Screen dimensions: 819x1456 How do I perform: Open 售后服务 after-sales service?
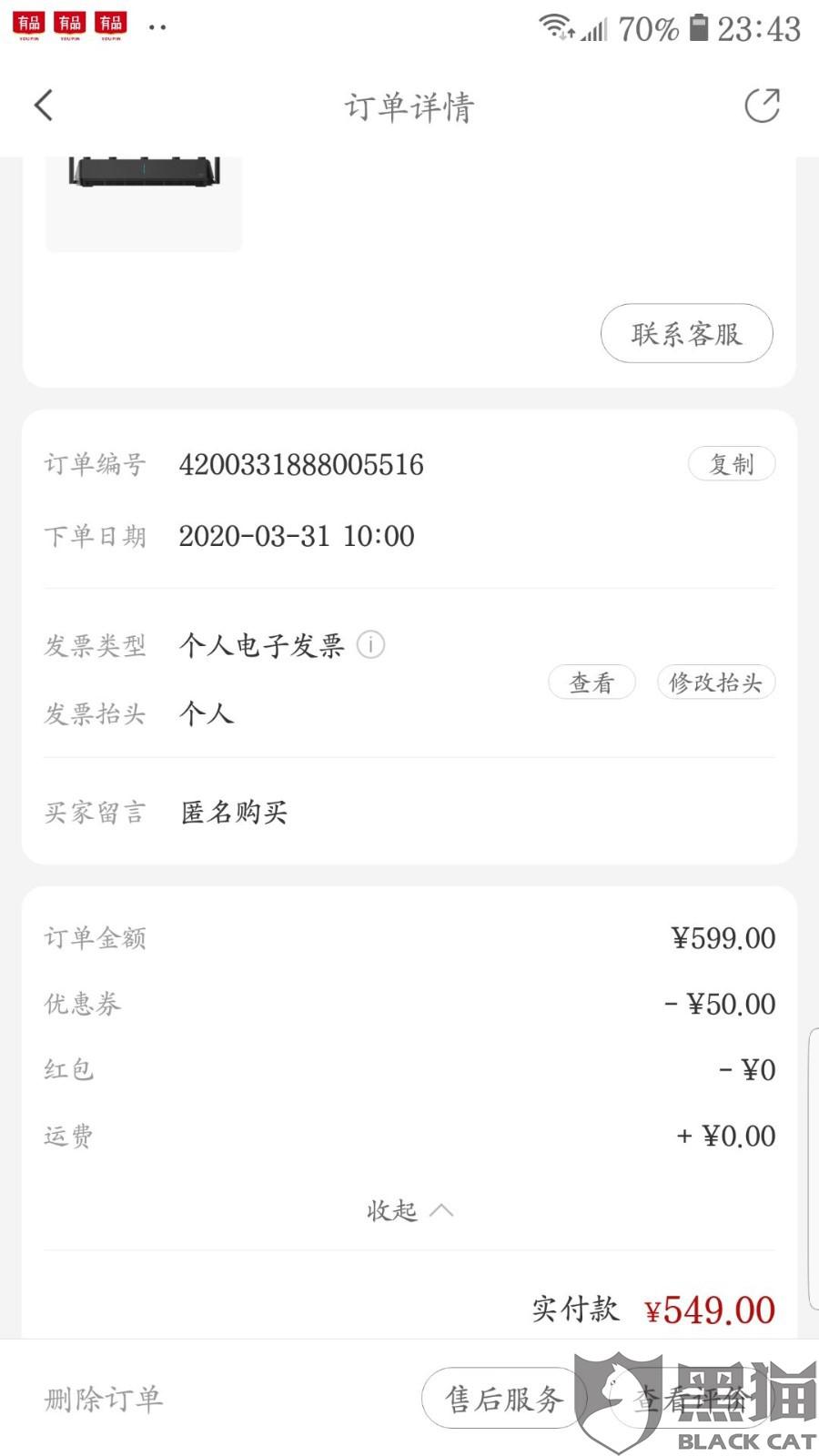click(504, 1398)
